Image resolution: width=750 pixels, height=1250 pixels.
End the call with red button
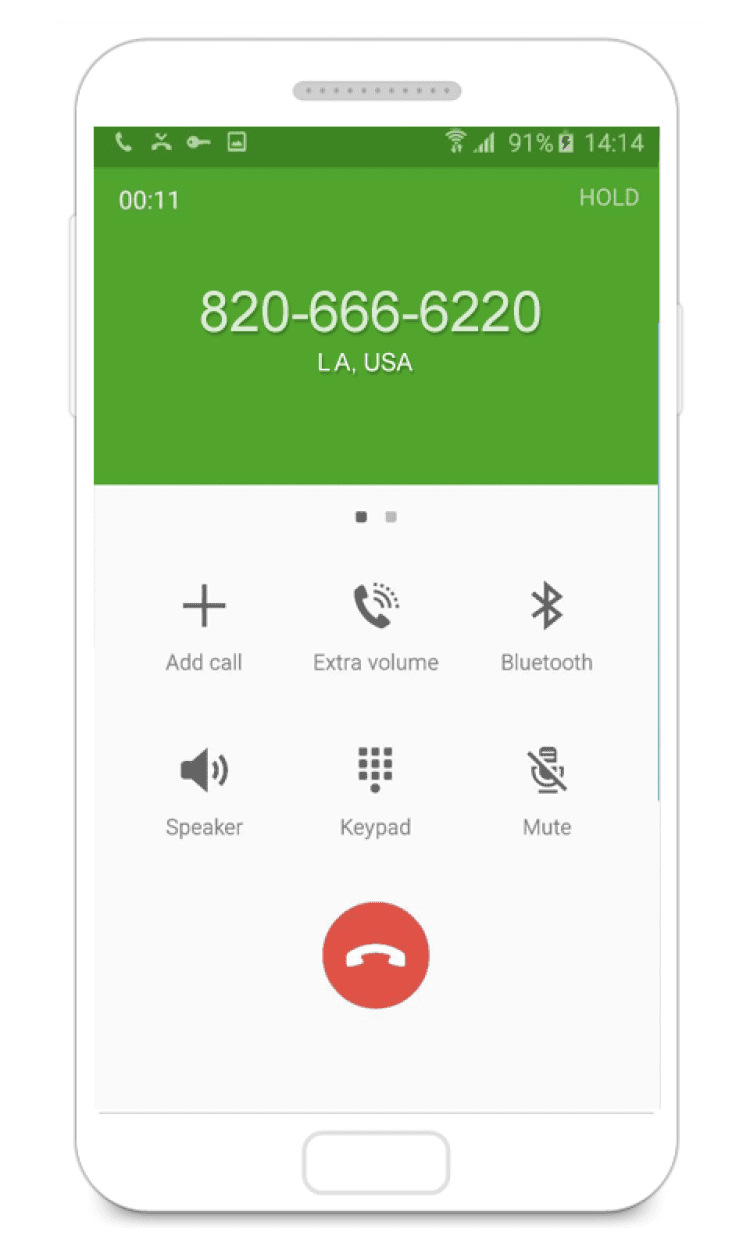tap(375, 955)
